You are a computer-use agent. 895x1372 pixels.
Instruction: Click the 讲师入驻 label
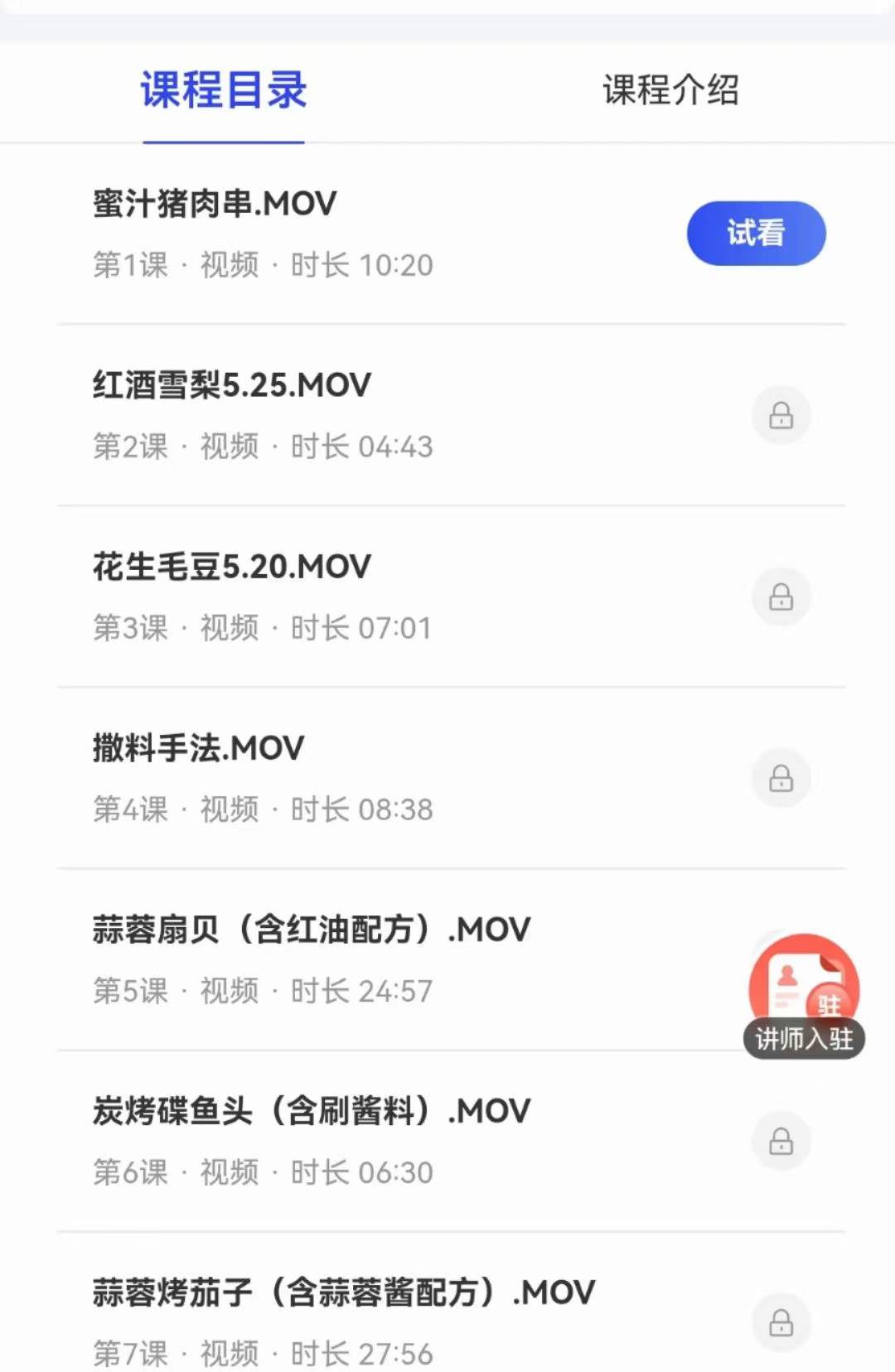click(802, 1040)
